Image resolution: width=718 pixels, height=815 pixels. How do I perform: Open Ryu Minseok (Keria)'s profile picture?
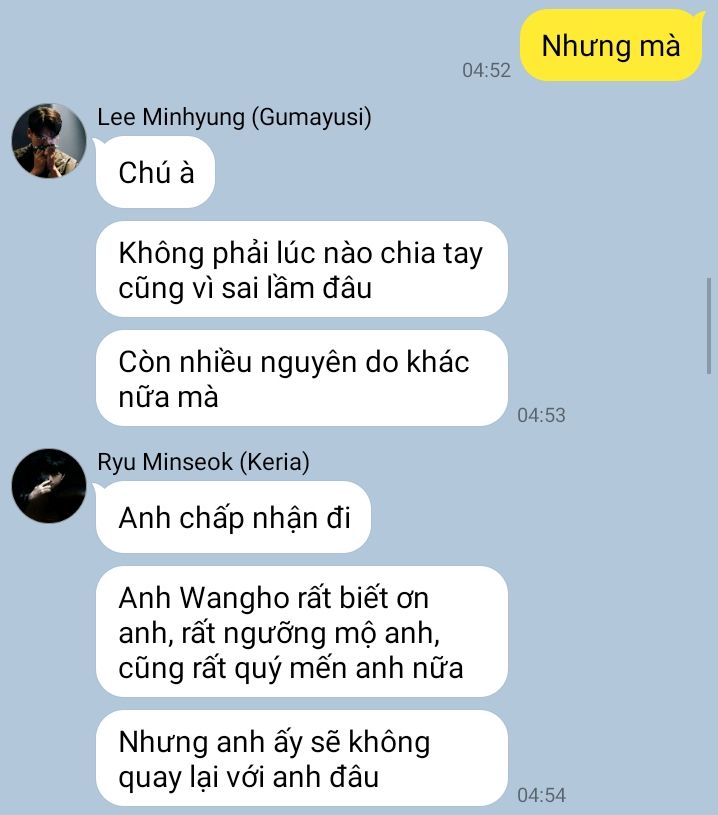click(x=48, y=486)
